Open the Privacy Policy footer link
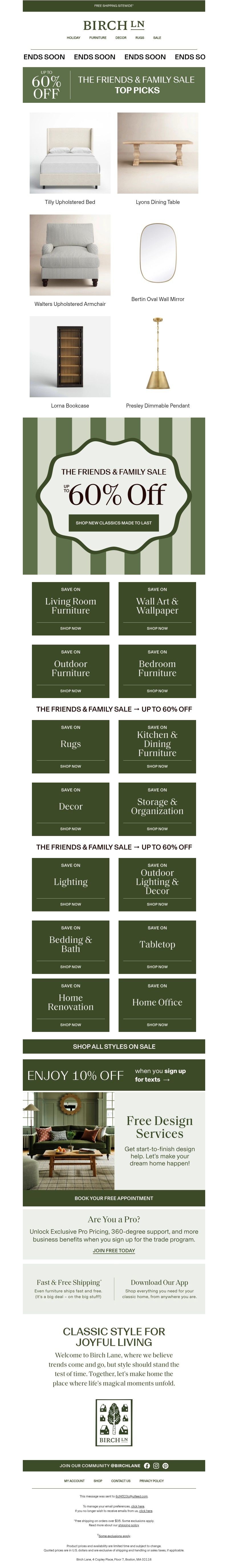Screen dimensions: 228x1568 151,1480
